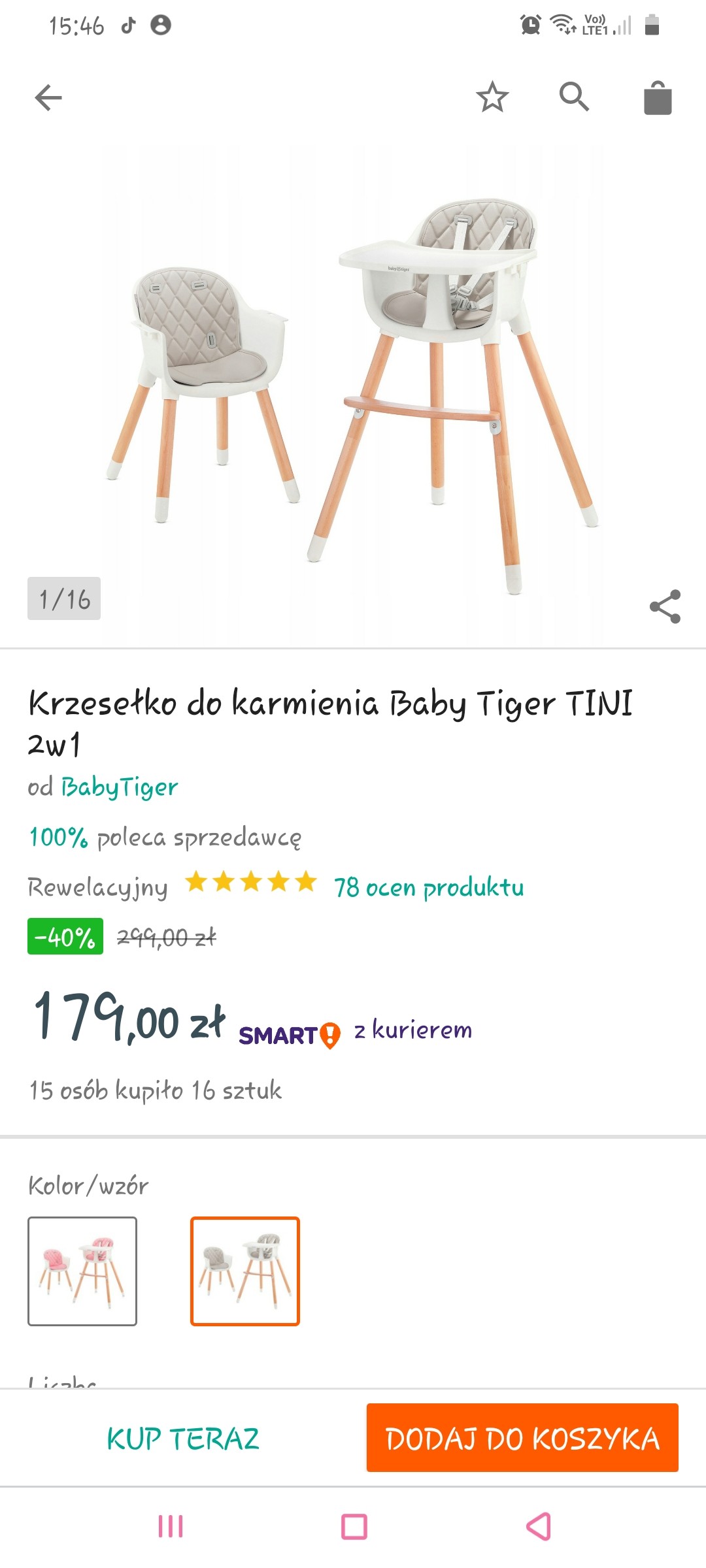The image size is (706, 1568).
Task: Share this high chair listing
Action: point(665,607)
